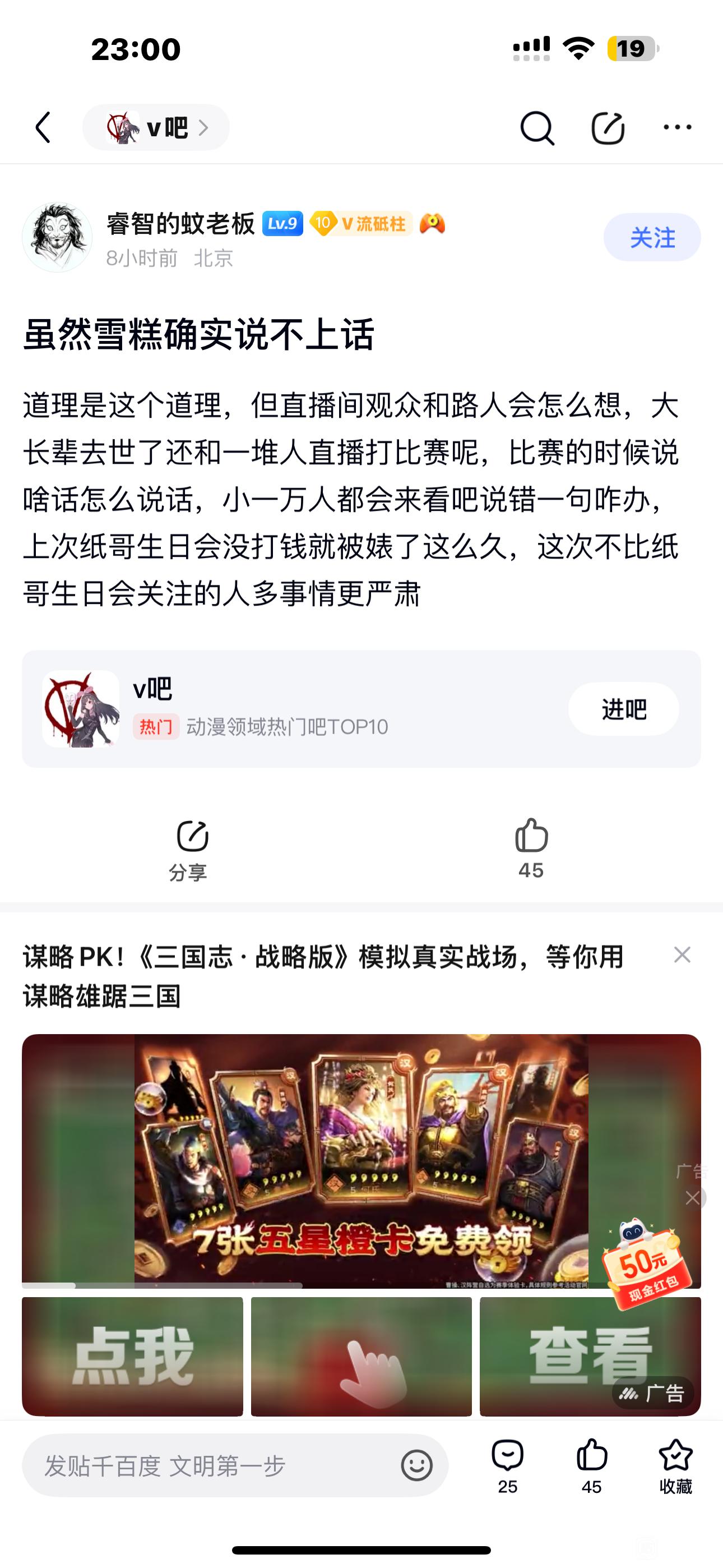
Task: Follow 睿智的蚊老板 with the 关注 button
Action: point(652,237)
